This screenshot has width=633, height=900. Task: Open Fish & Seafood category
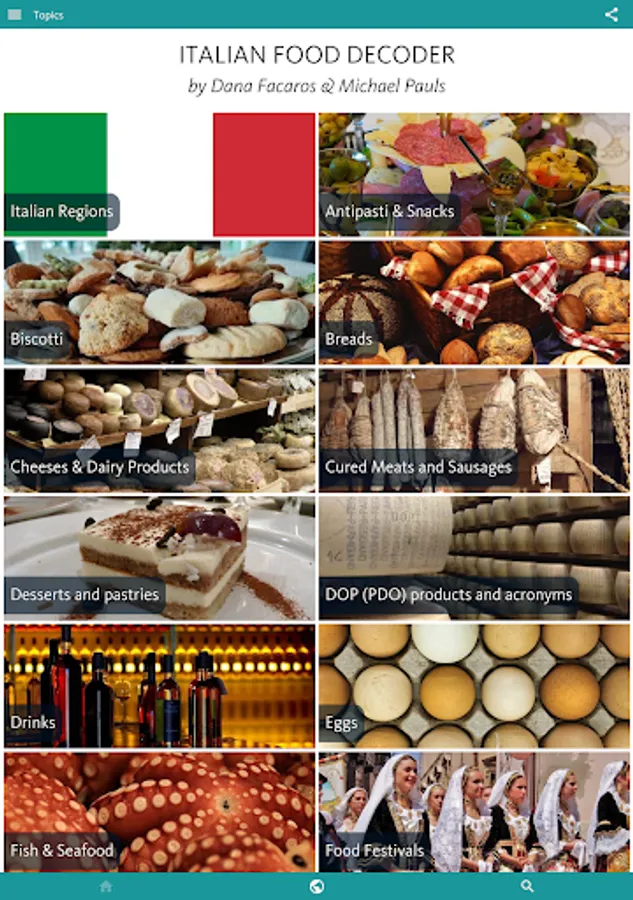tap(160, 813)
